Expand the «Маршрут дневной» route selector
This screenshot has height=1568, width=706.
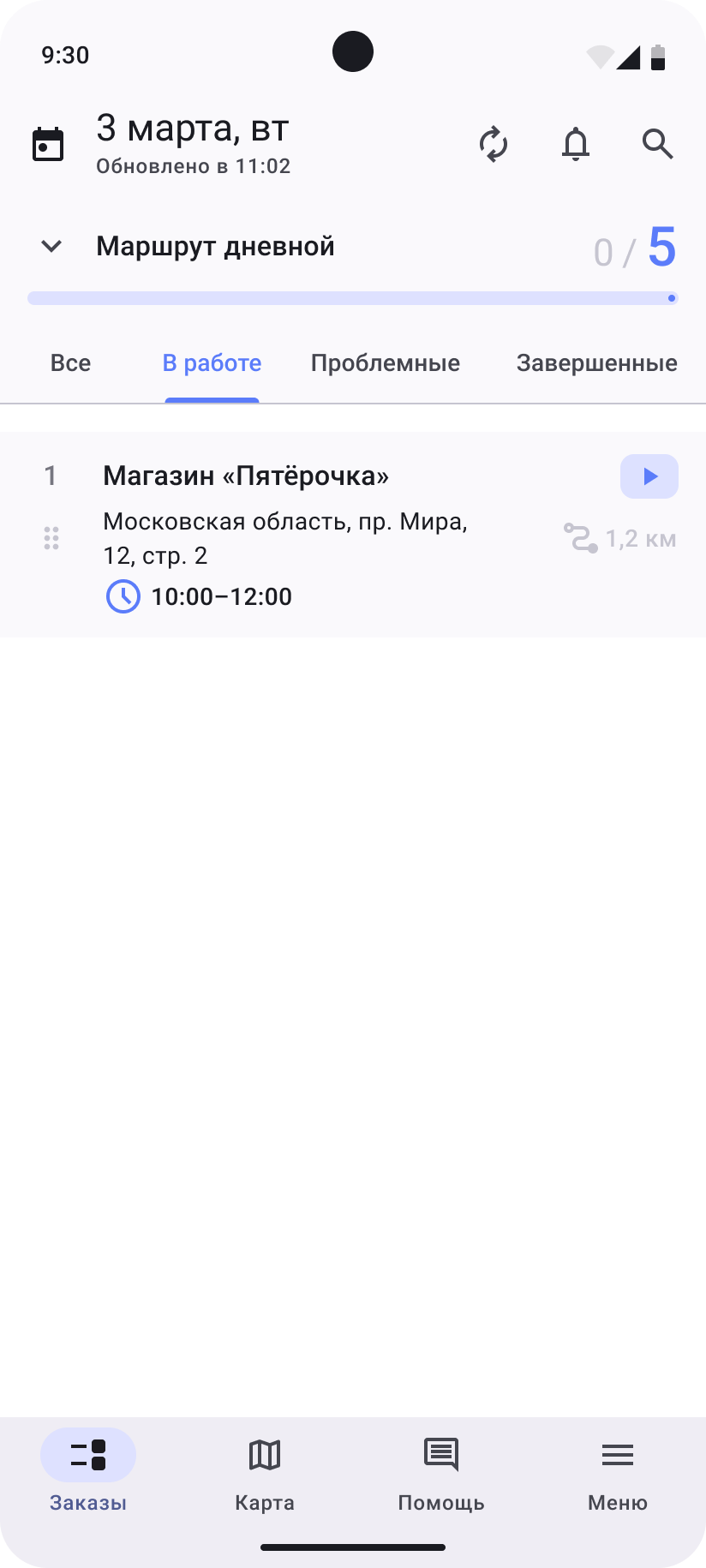click(51, 247)
